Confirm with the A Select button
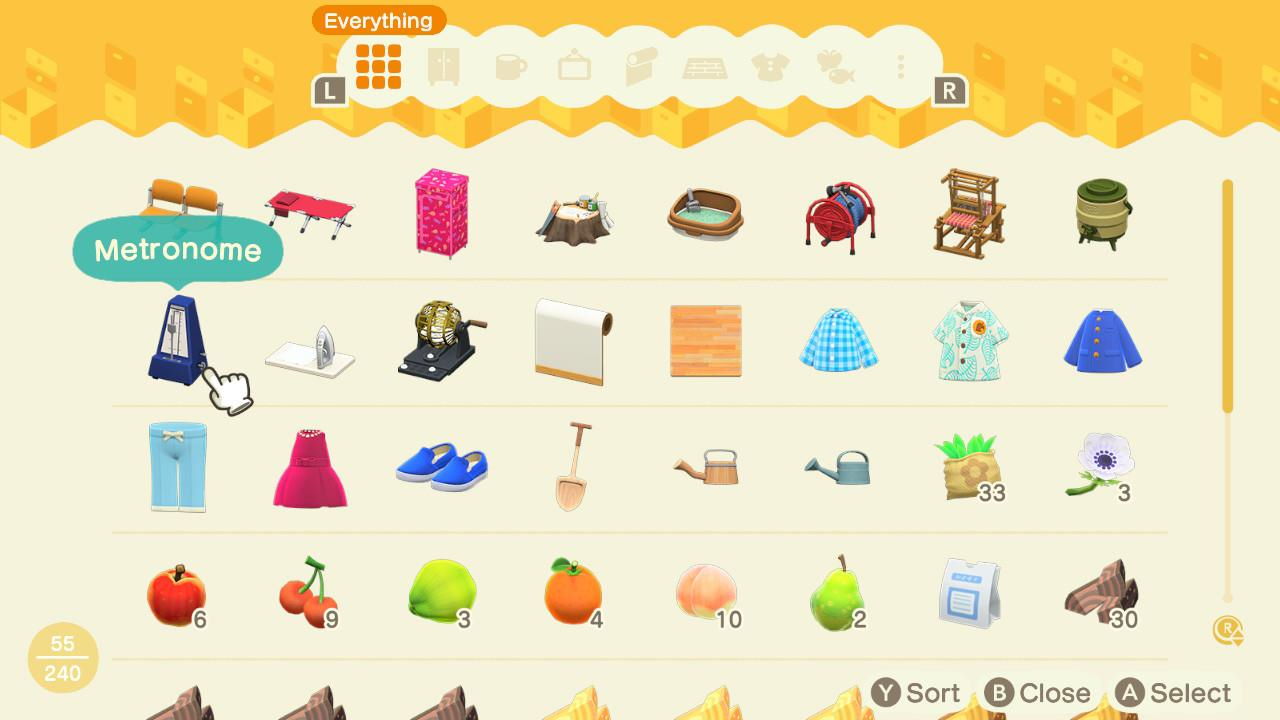The image size is (1280, 720). click(x=1175, y=693)
